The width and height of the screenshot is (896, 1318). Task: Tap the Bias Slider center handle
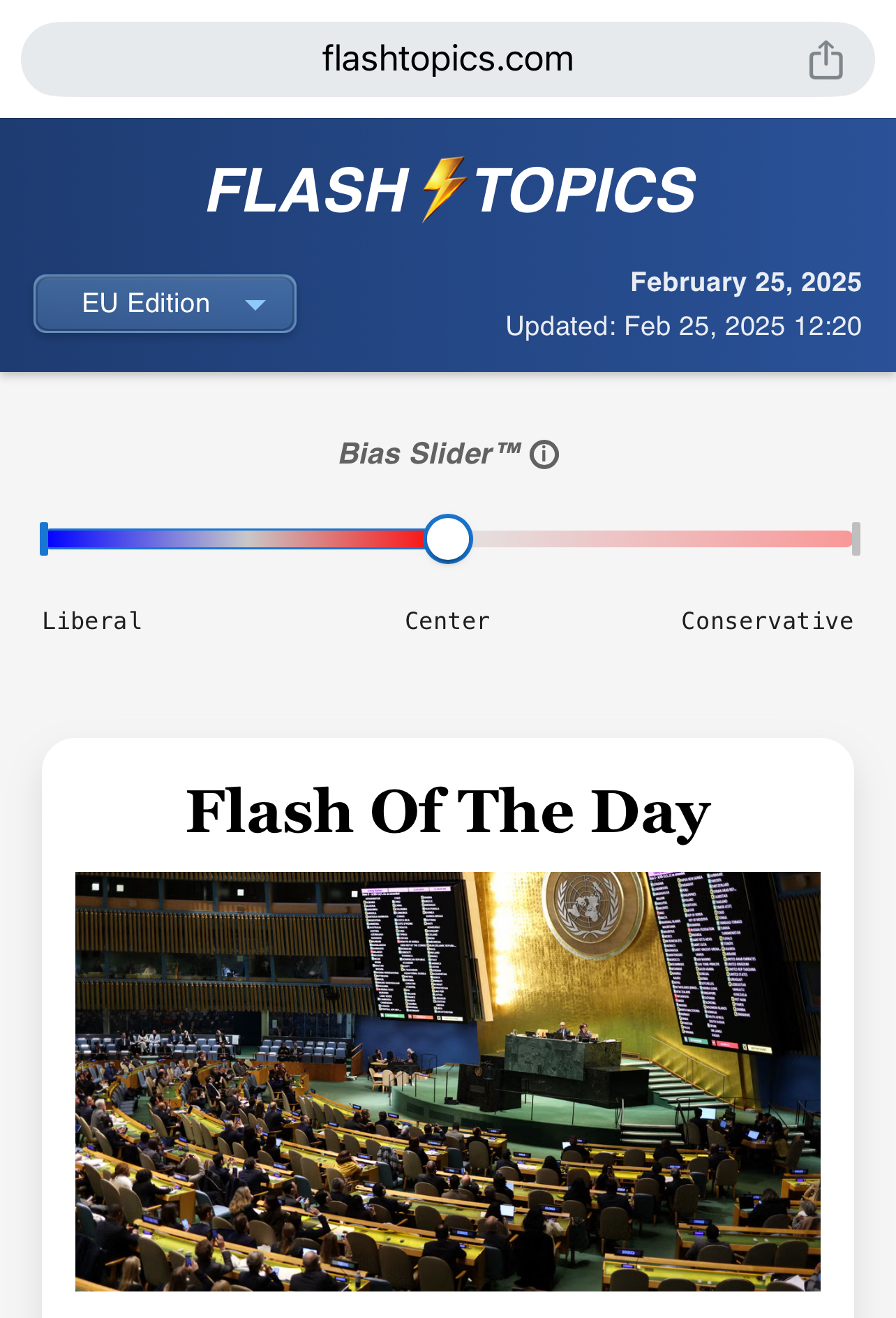pos(448,539)
